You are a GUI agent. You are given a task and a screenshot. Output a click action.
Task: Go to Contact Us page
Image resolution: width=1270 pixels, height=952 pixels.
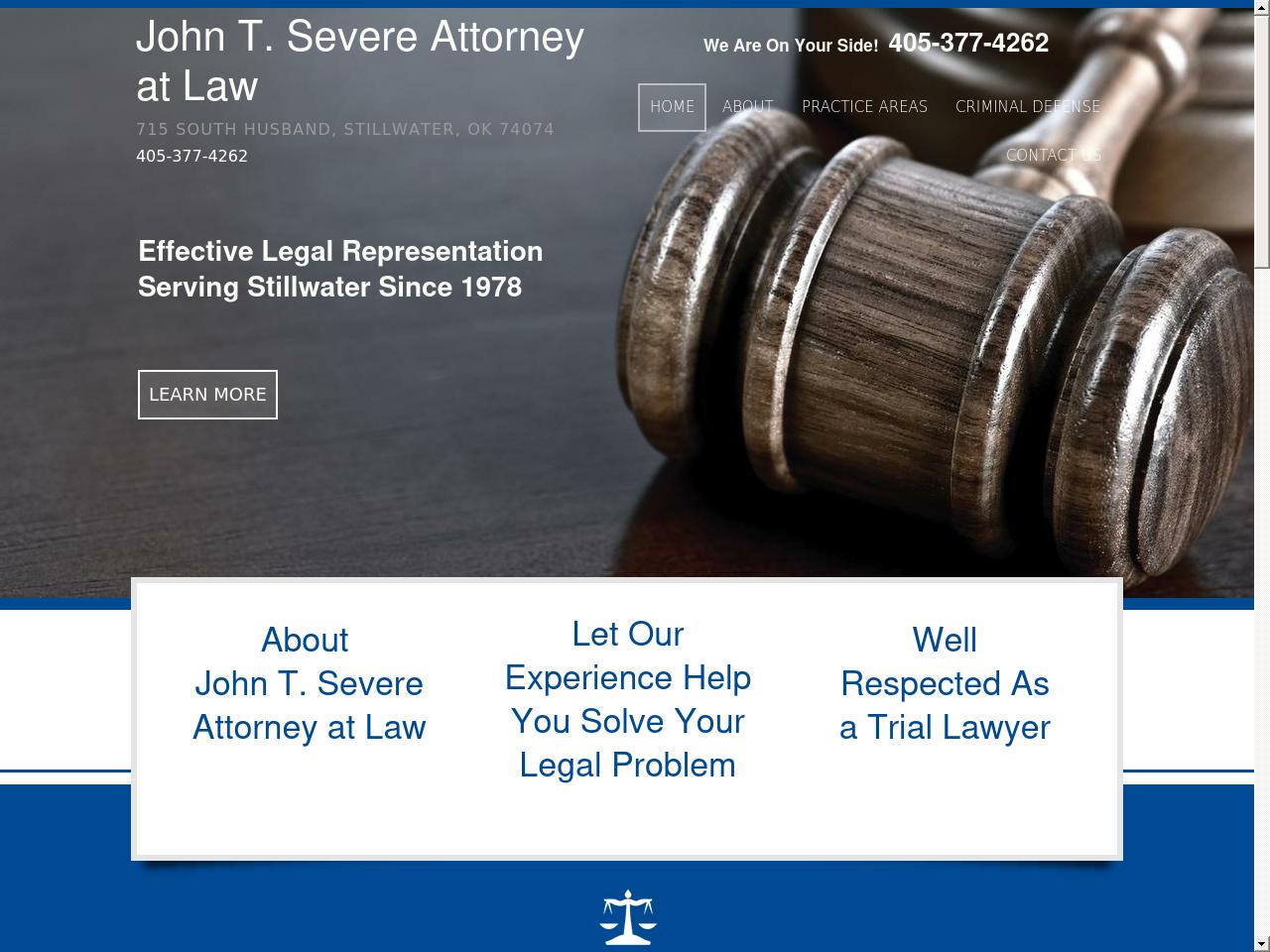[1053, 156]
